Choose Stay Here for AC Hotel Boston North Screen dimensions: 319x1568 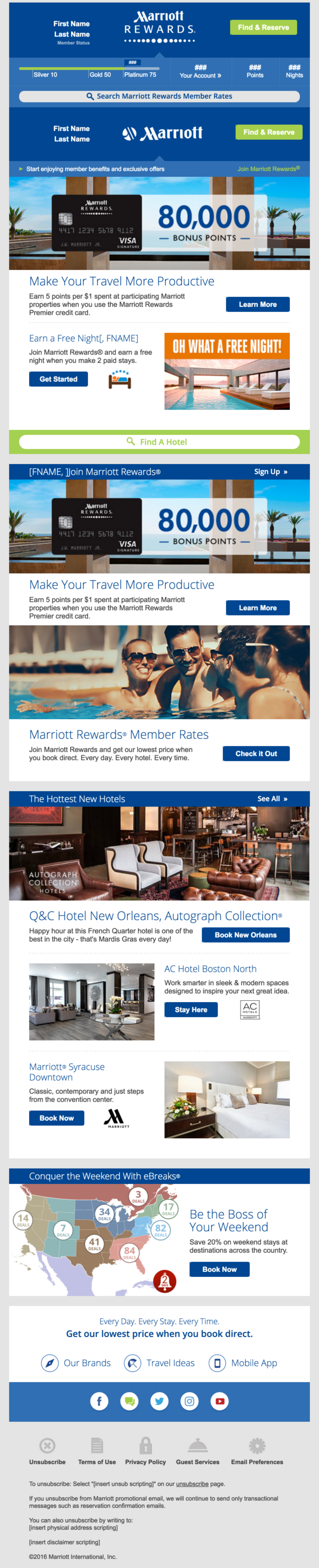point(191,1010)
